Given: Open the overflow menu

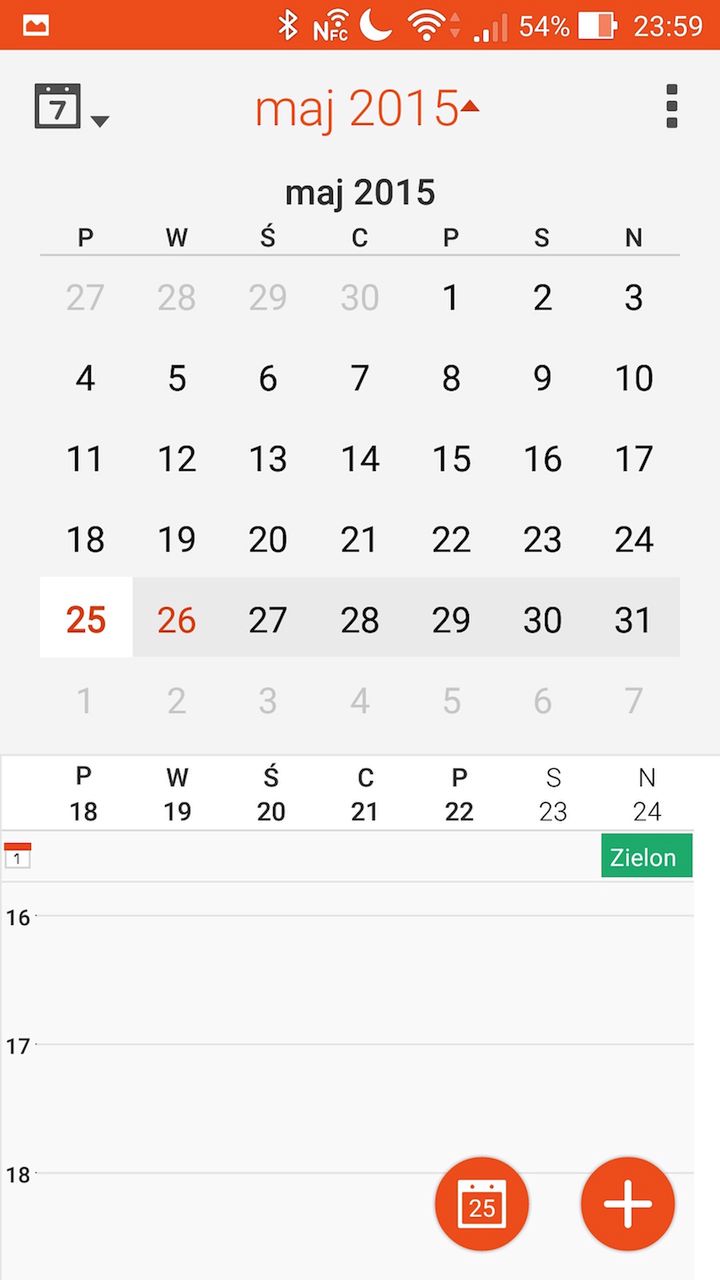Looking at the screenshot, I should 671,106.
